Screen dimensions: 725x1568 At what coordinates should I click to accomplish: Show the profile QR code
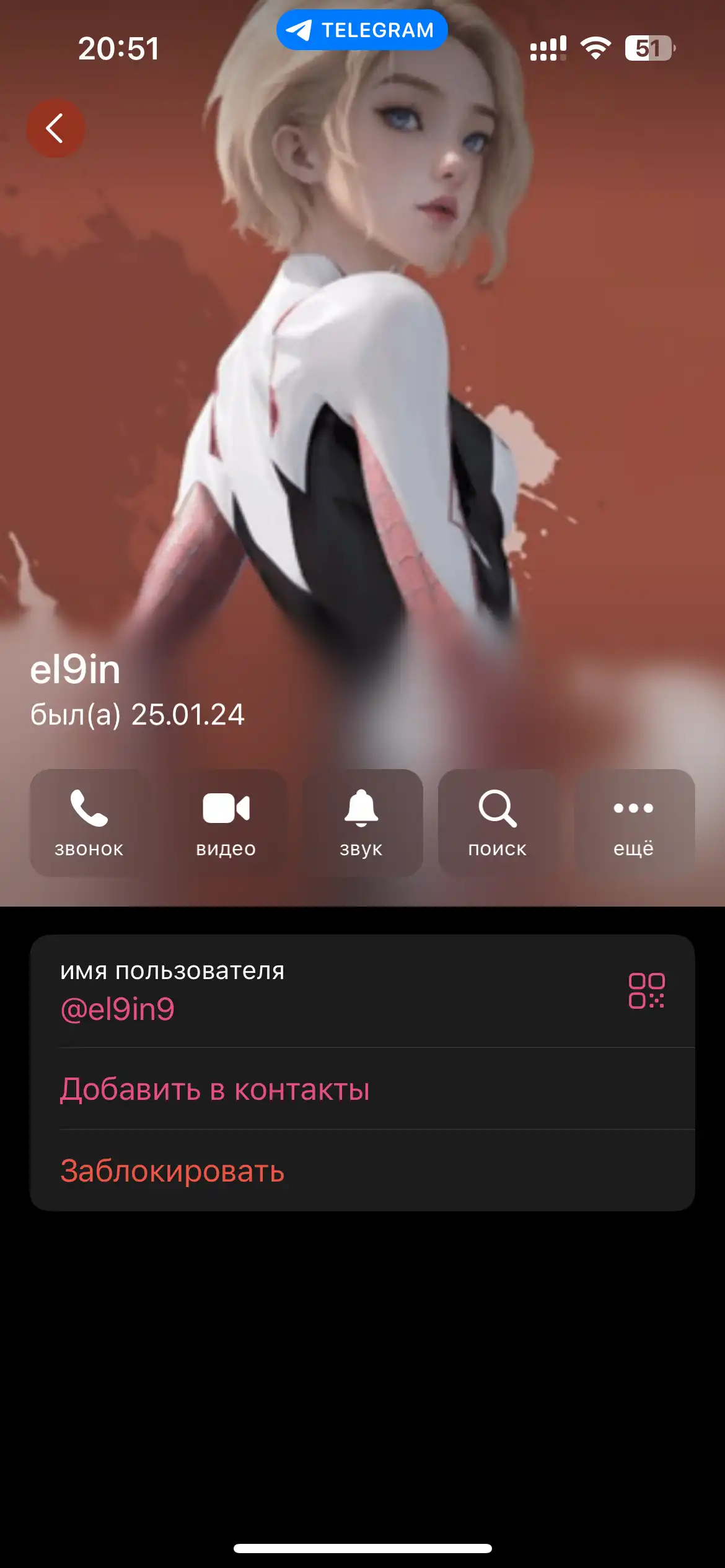[646, 991]
